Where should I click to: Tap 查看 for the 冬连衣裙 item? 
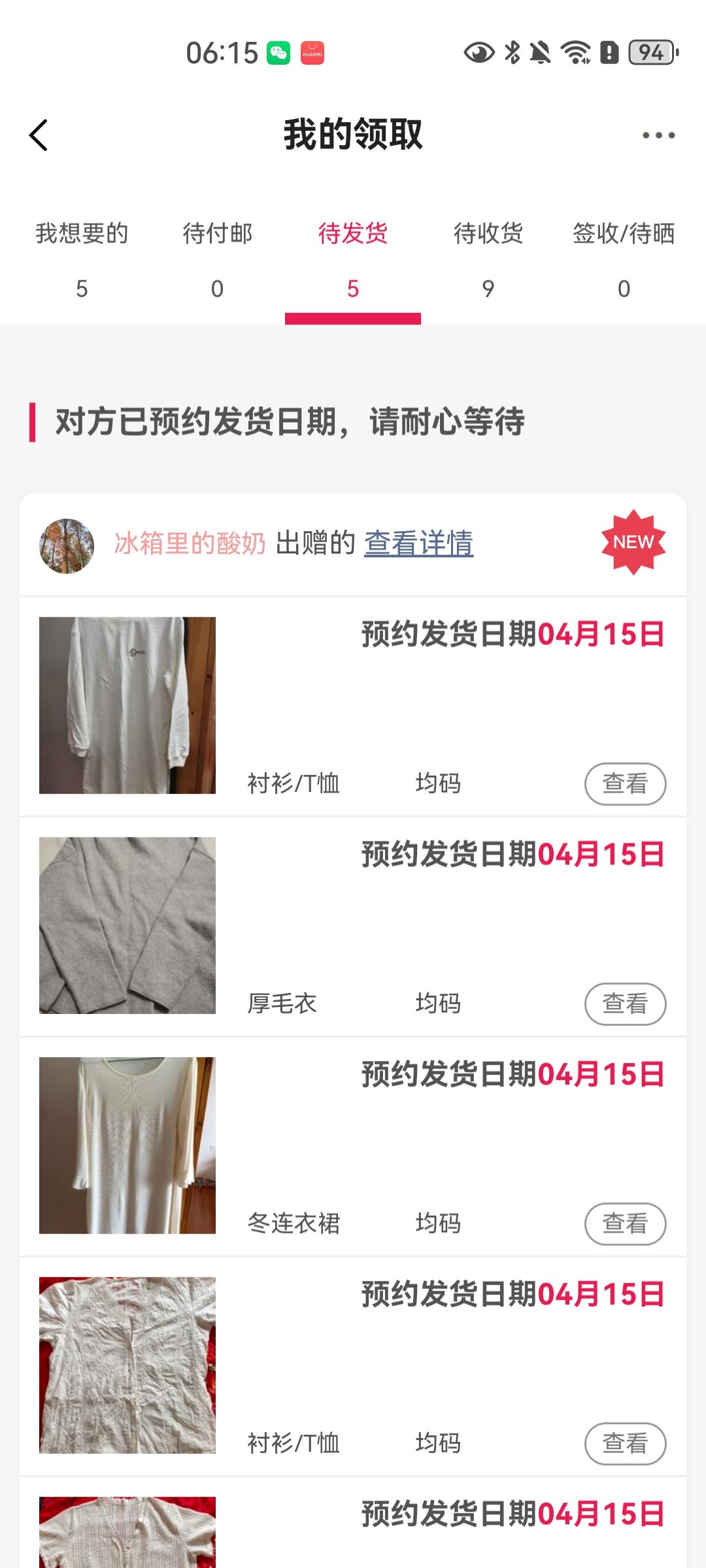[625, 1224]
